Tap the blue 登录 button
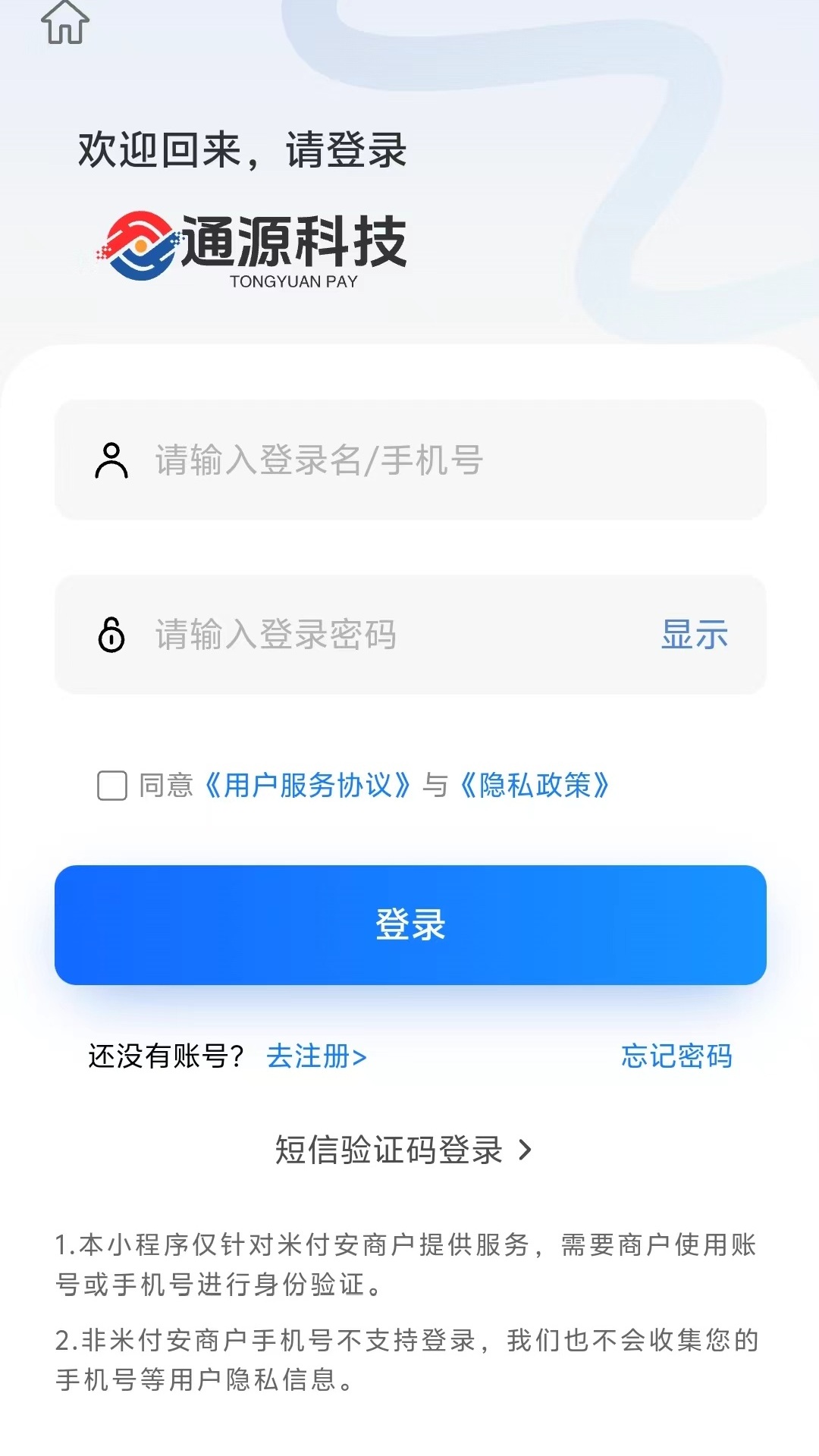 pyautogui.click(x=409, y=925)
